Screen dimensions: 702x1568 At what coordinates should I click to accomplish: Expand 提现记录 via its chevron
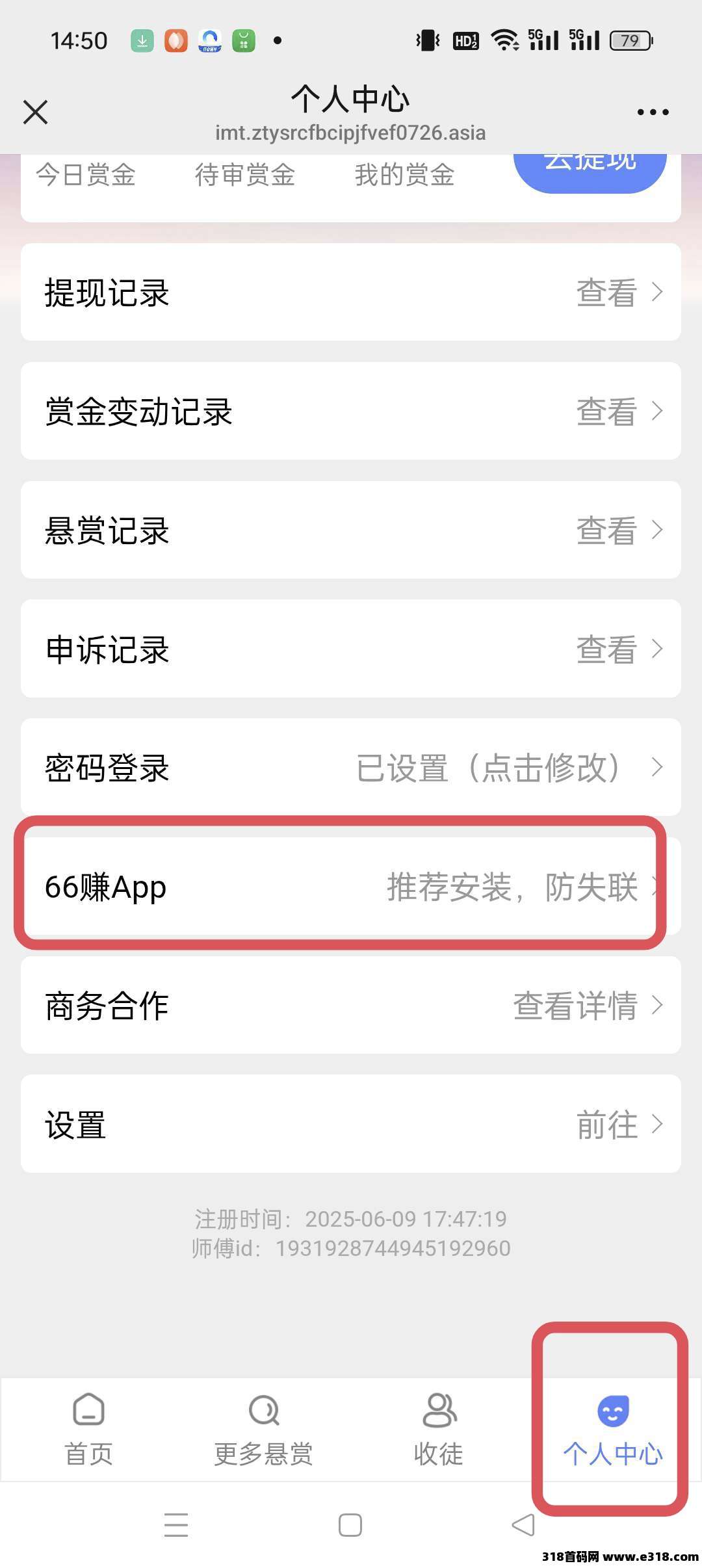656,293
